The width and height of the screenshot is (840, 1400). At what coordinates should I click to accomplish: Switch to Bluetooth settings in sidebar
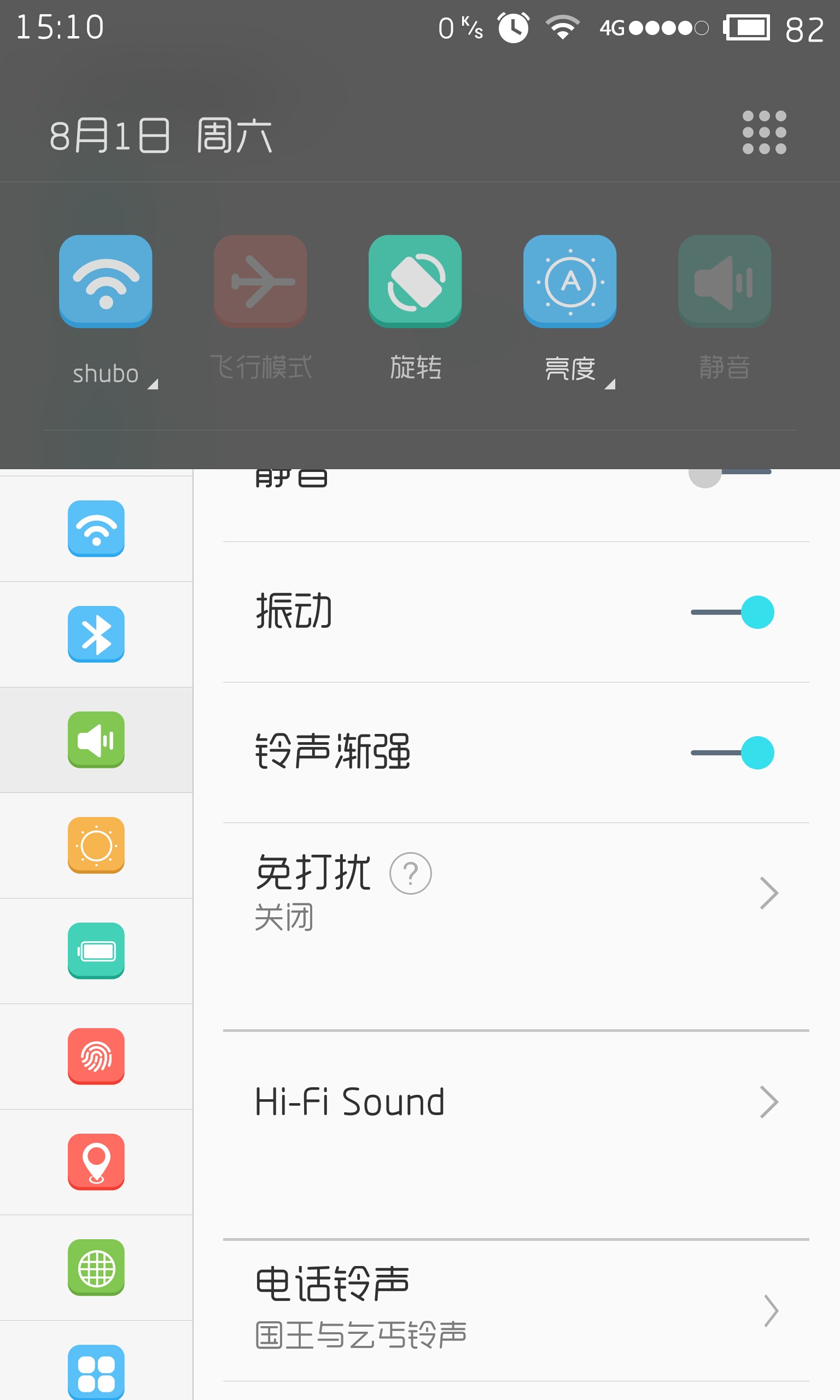96,634
